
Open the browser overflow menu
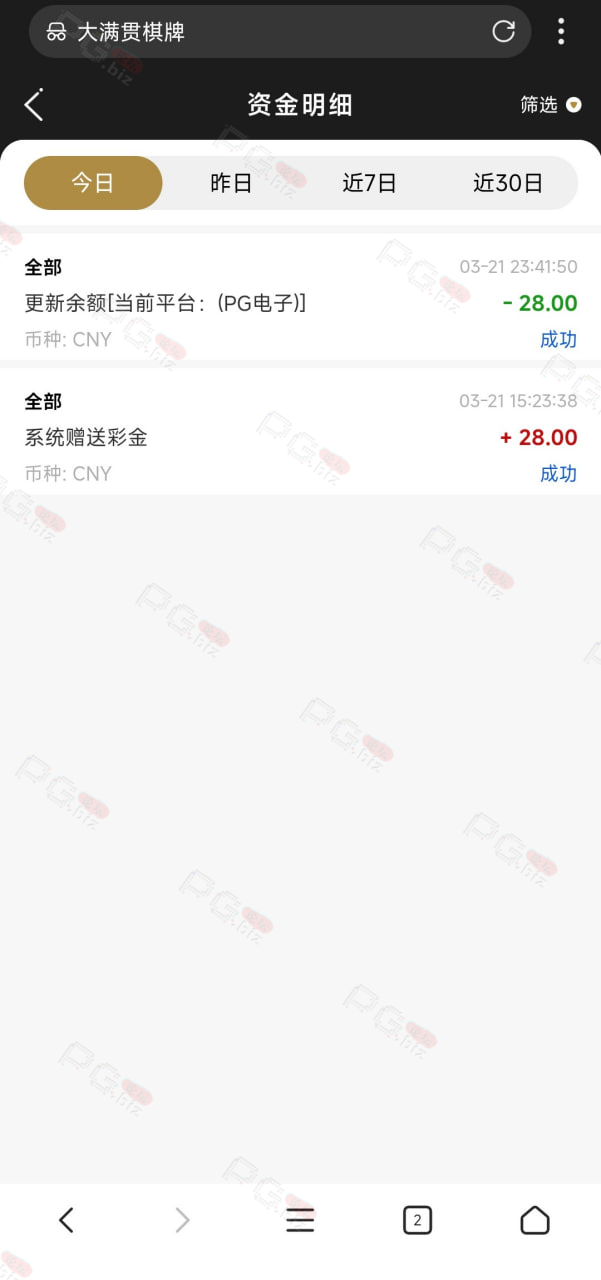pos(561,32)
